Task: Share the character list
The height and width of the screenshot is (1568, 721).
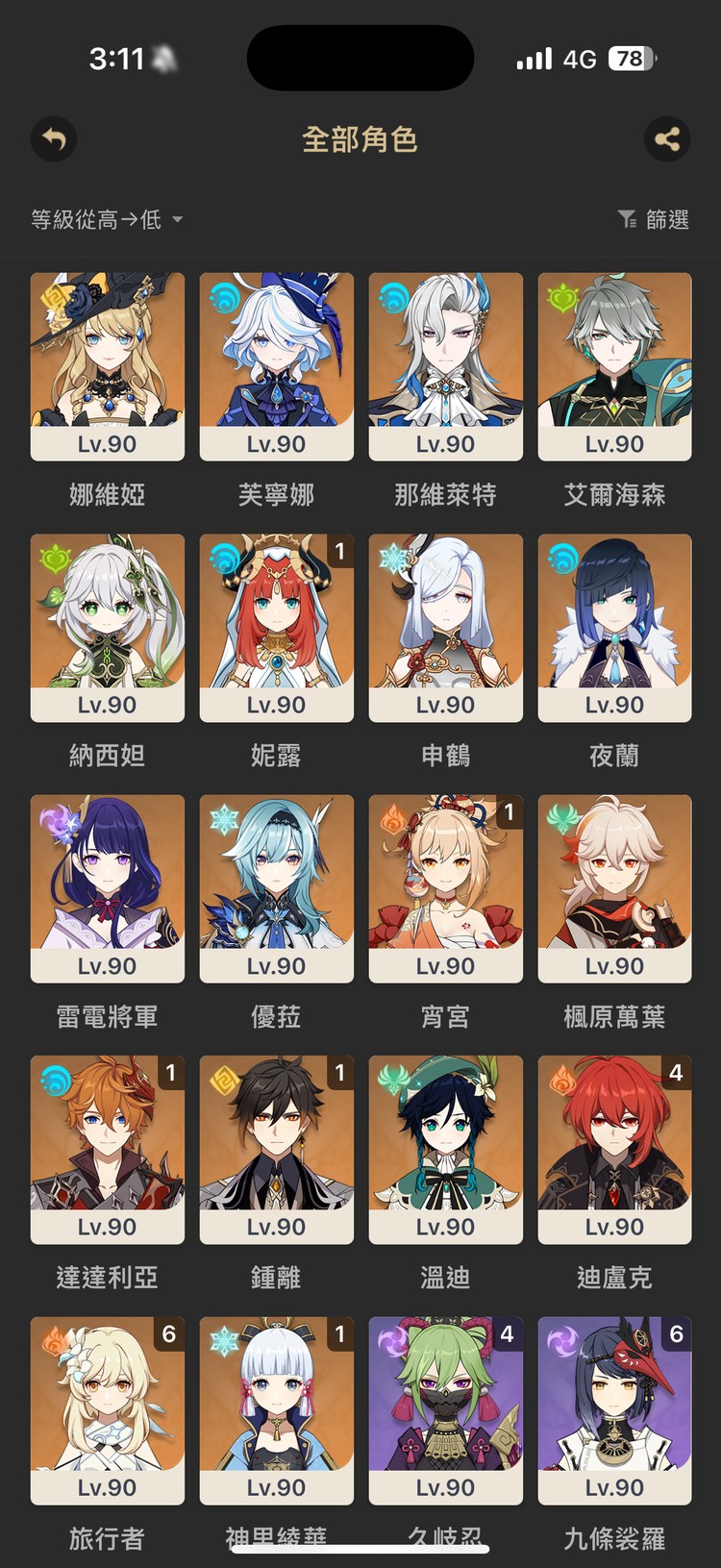Action: [x=667, y=140]
